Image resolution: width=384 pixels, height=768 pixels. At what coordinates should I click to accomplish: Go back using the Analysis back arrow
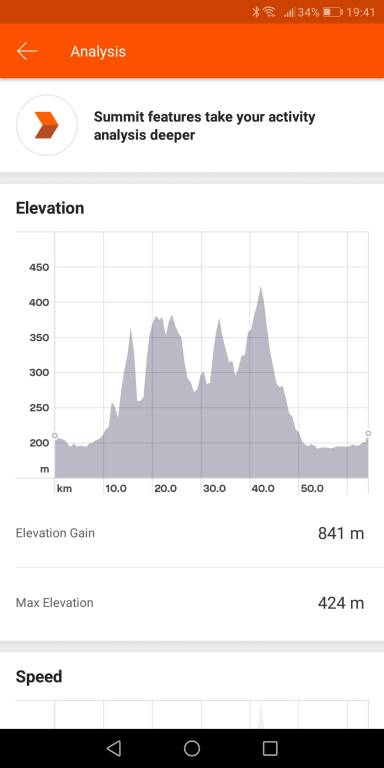click(27, 51)
